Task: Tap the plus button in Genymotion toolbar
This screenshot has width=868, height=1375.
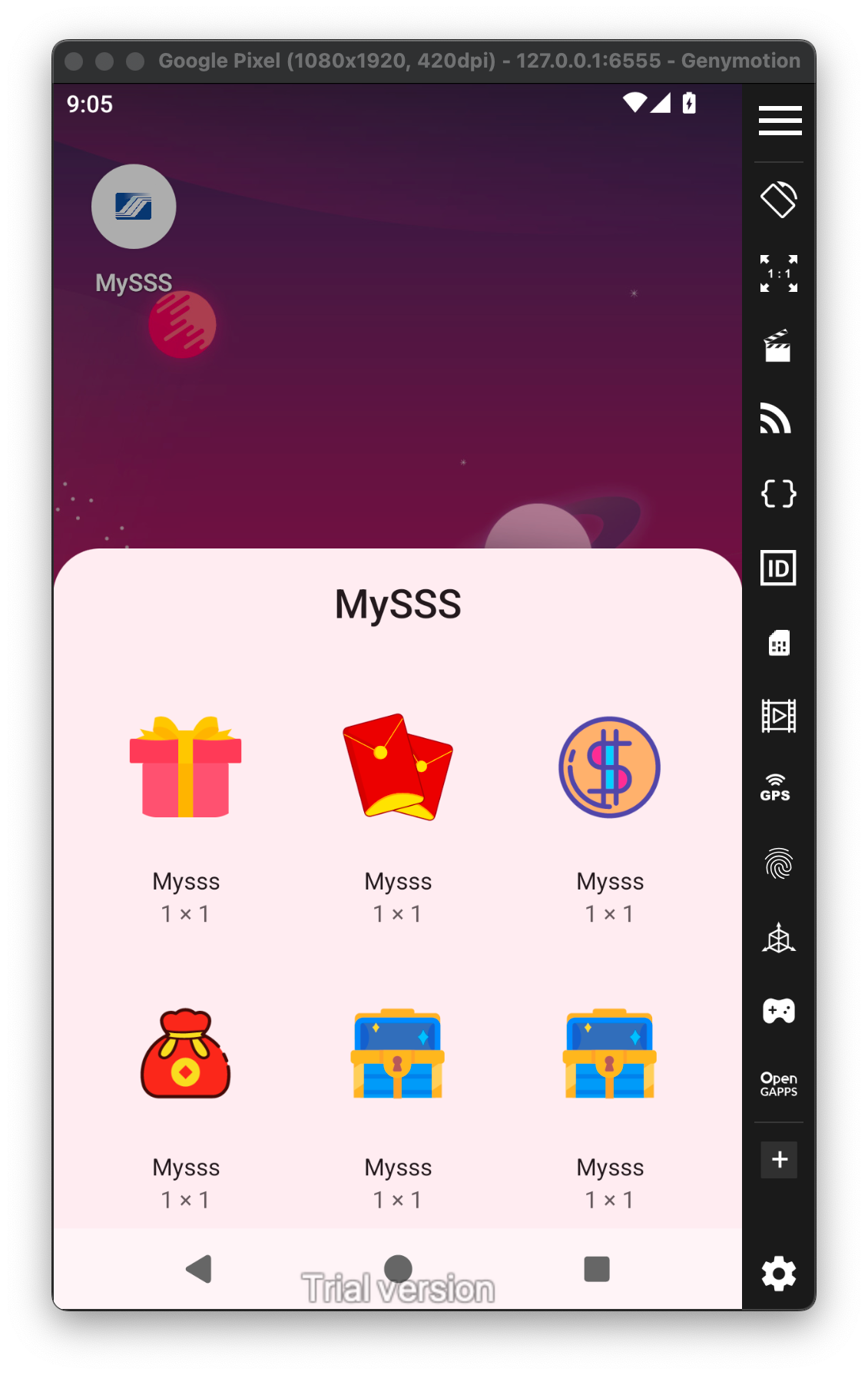Action: [x=779, y=1159]
